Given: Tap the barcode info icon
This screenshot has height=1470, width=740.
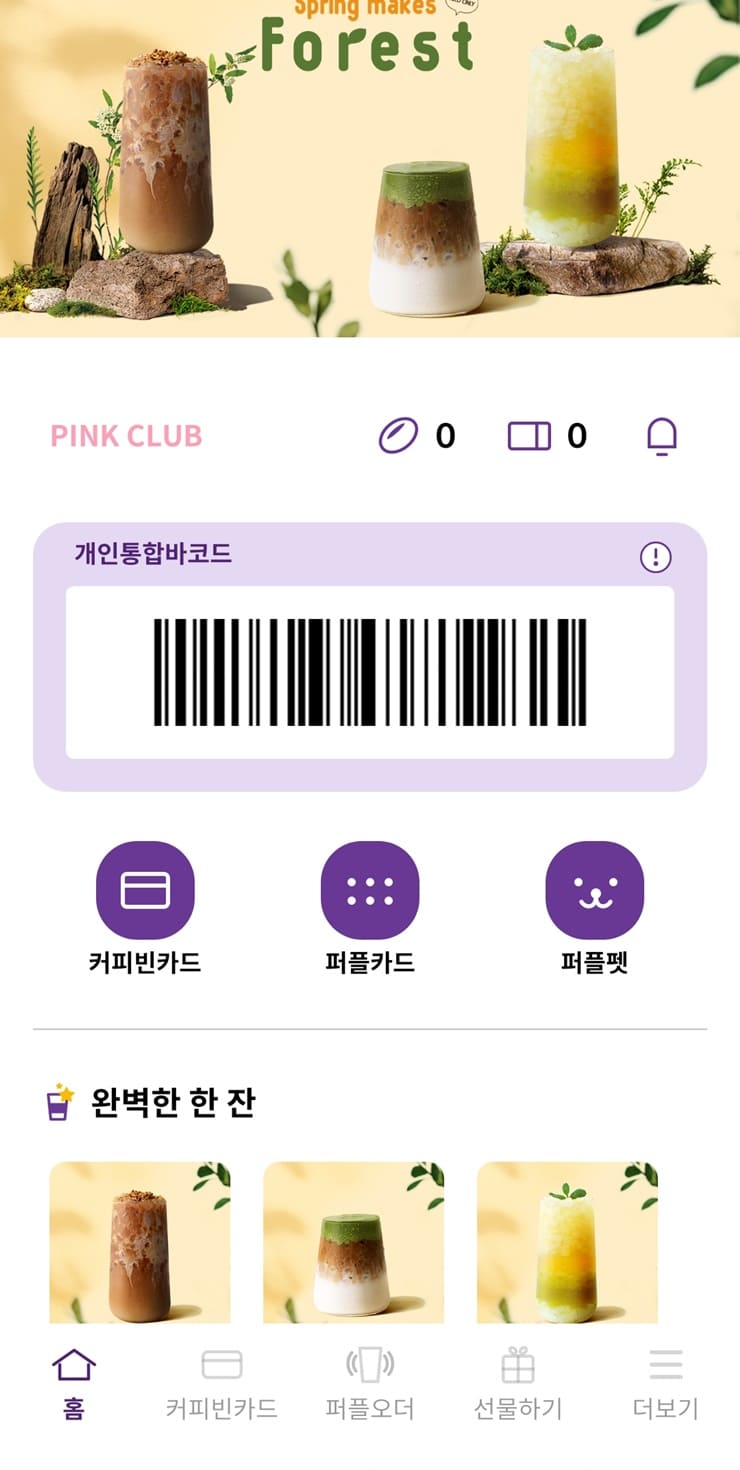Looking at the screenshot, I should 655,557.
